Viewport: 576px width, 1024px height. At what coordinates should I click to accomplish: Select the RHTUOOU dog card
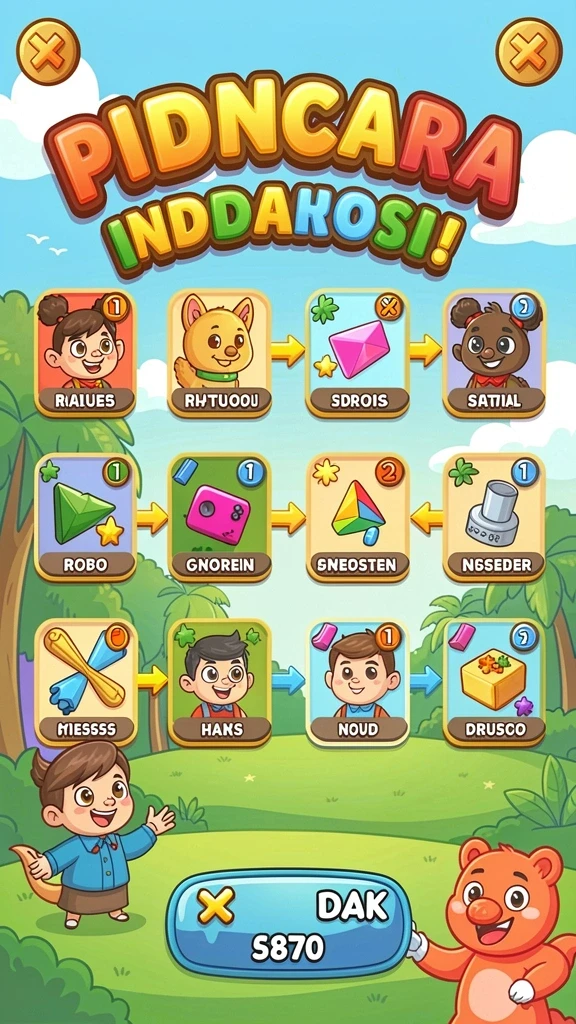pyautogui.click(x=219, y=353)
